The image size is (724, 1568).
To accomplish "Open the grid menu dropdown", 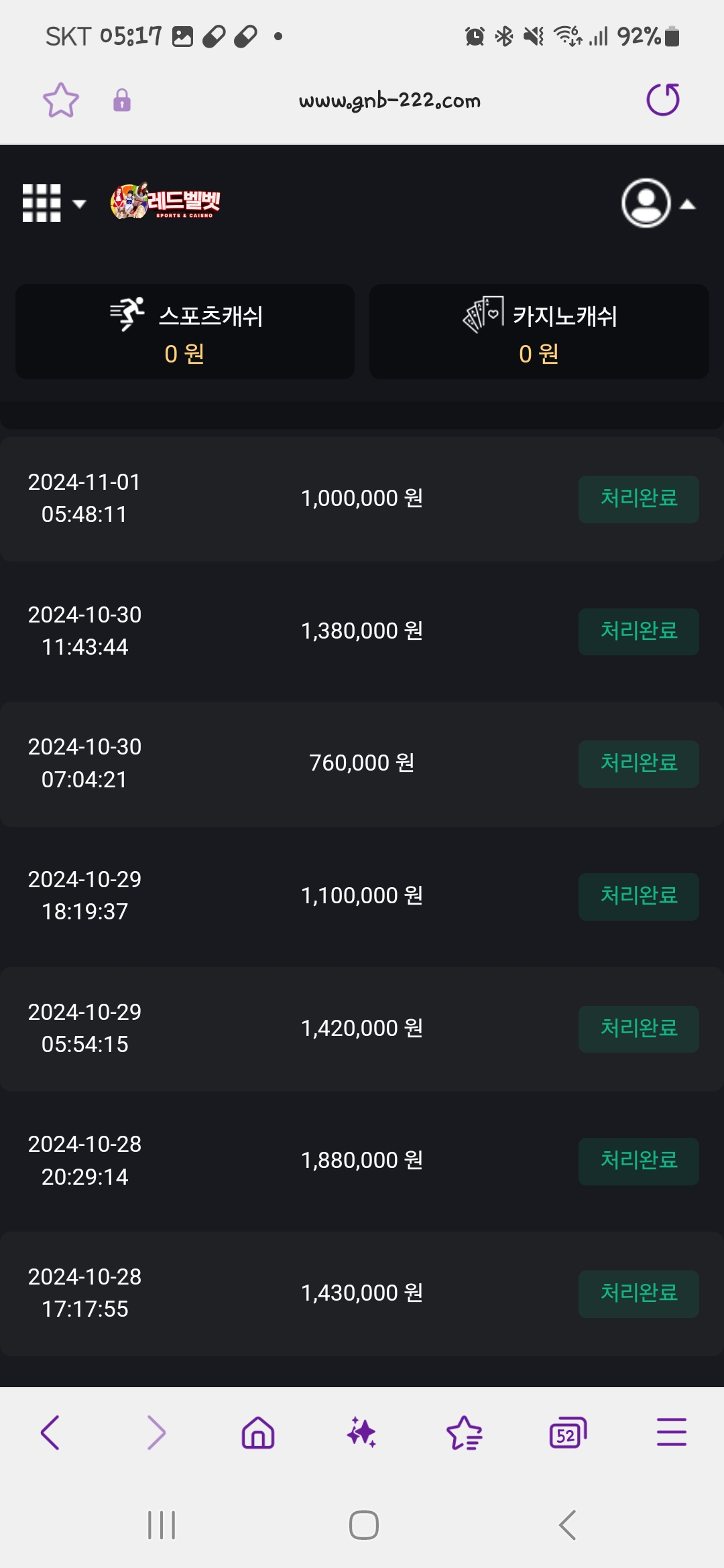I will pos(54,202).
